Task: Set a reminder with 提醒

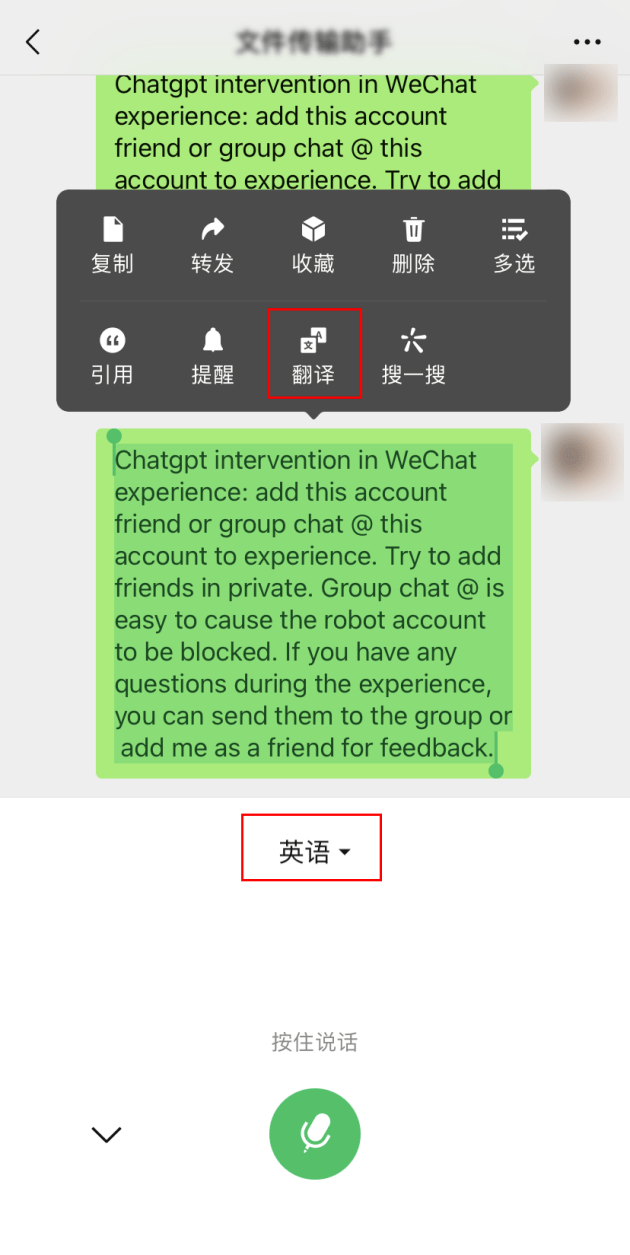Action: click(212, 356)
